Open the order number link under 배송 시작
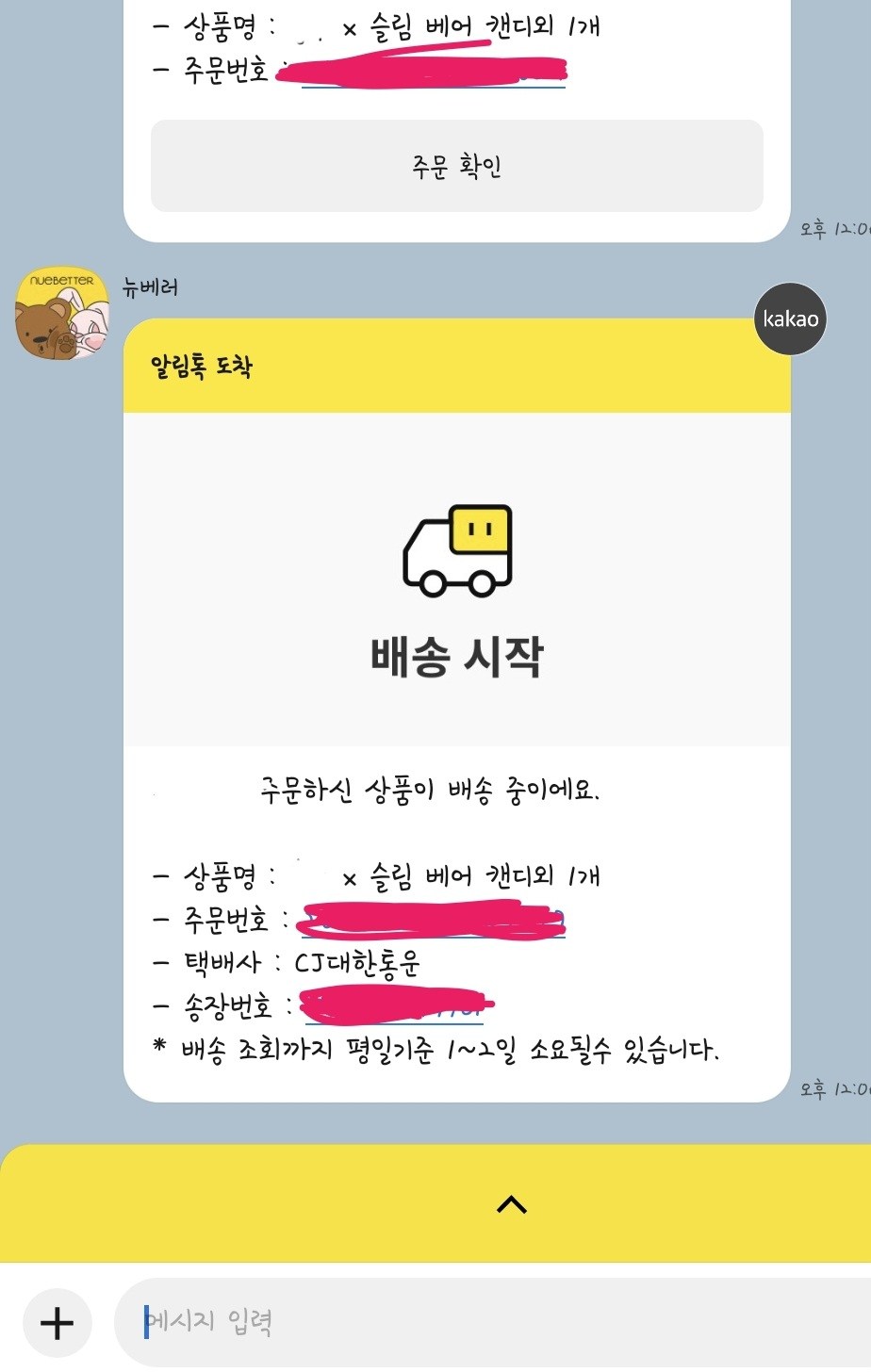The height and width of the screenshot is (1372, 871). (x=432, y=921)
